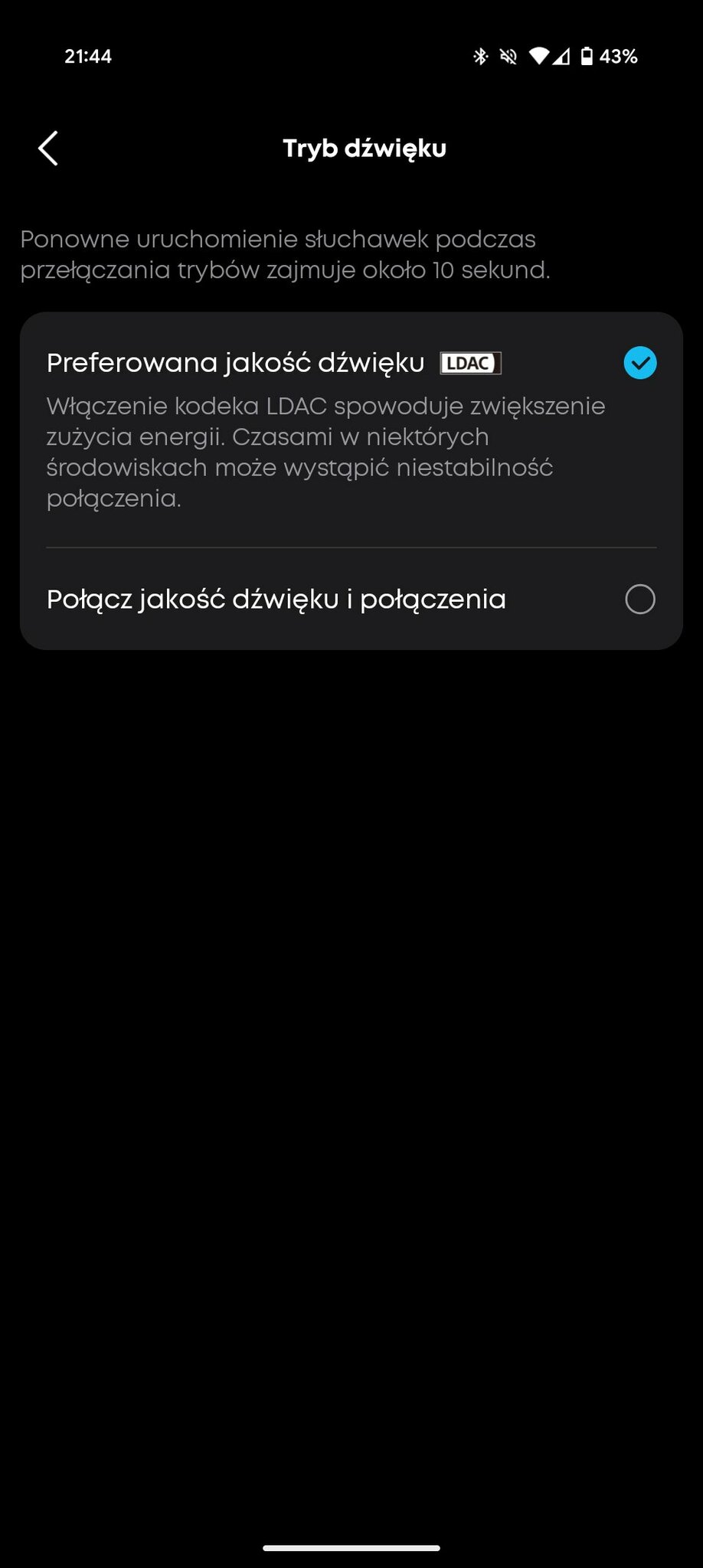The width and height of the screenshot is (703, 1568).
Task: Go back from Tryb dźwięku screen
Action: [48, 148]
